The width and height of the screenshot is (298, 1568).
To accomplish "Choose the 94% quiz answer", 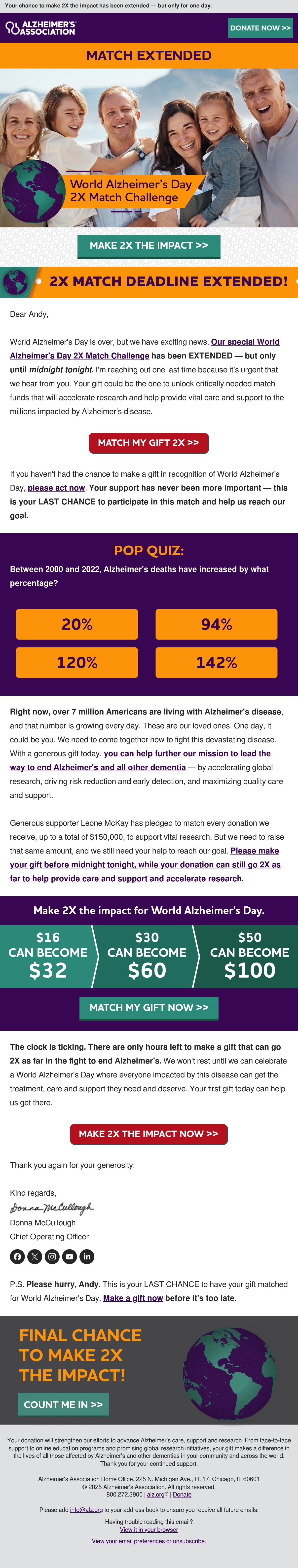I will (x=216, y=624).
